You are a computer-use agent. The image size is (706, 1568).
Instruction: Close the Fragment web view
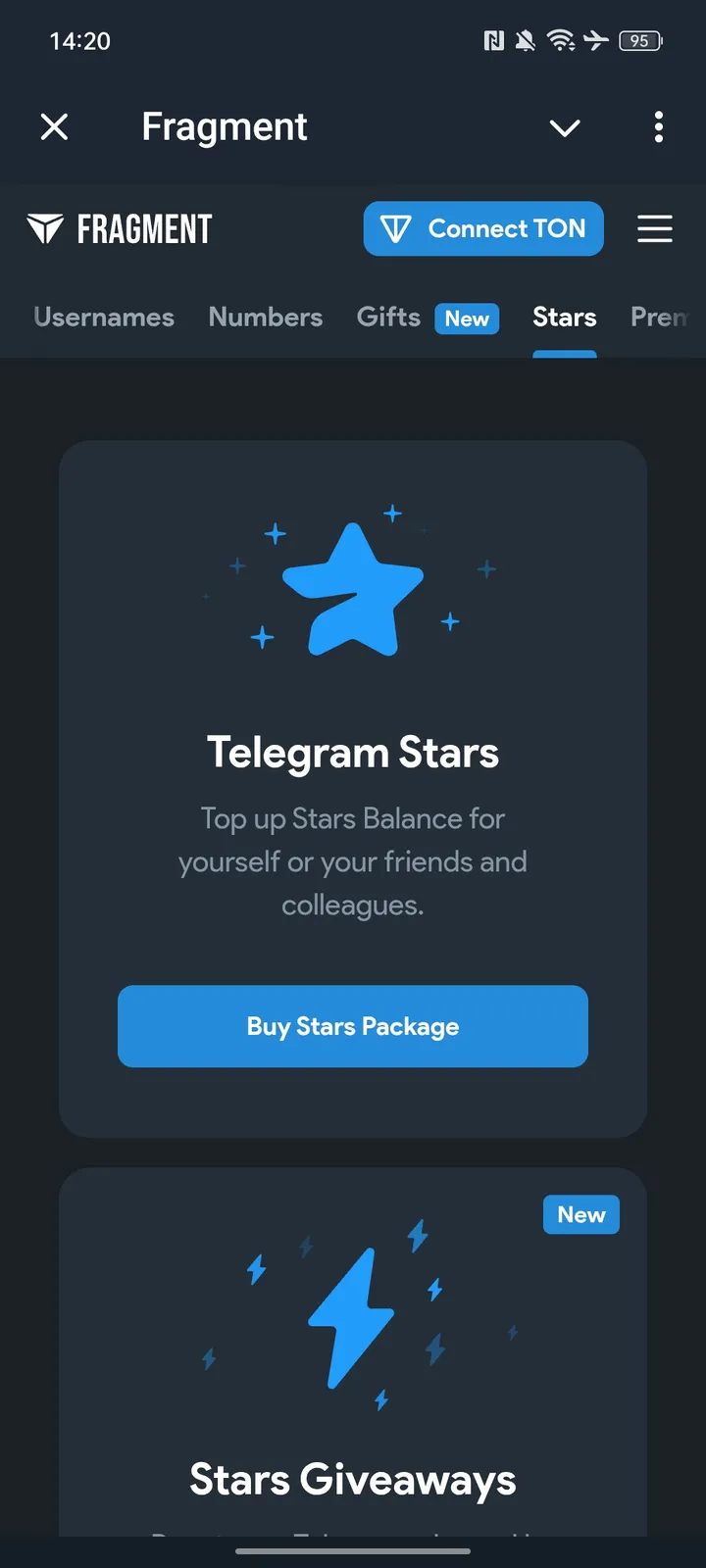tap(55, 126)
